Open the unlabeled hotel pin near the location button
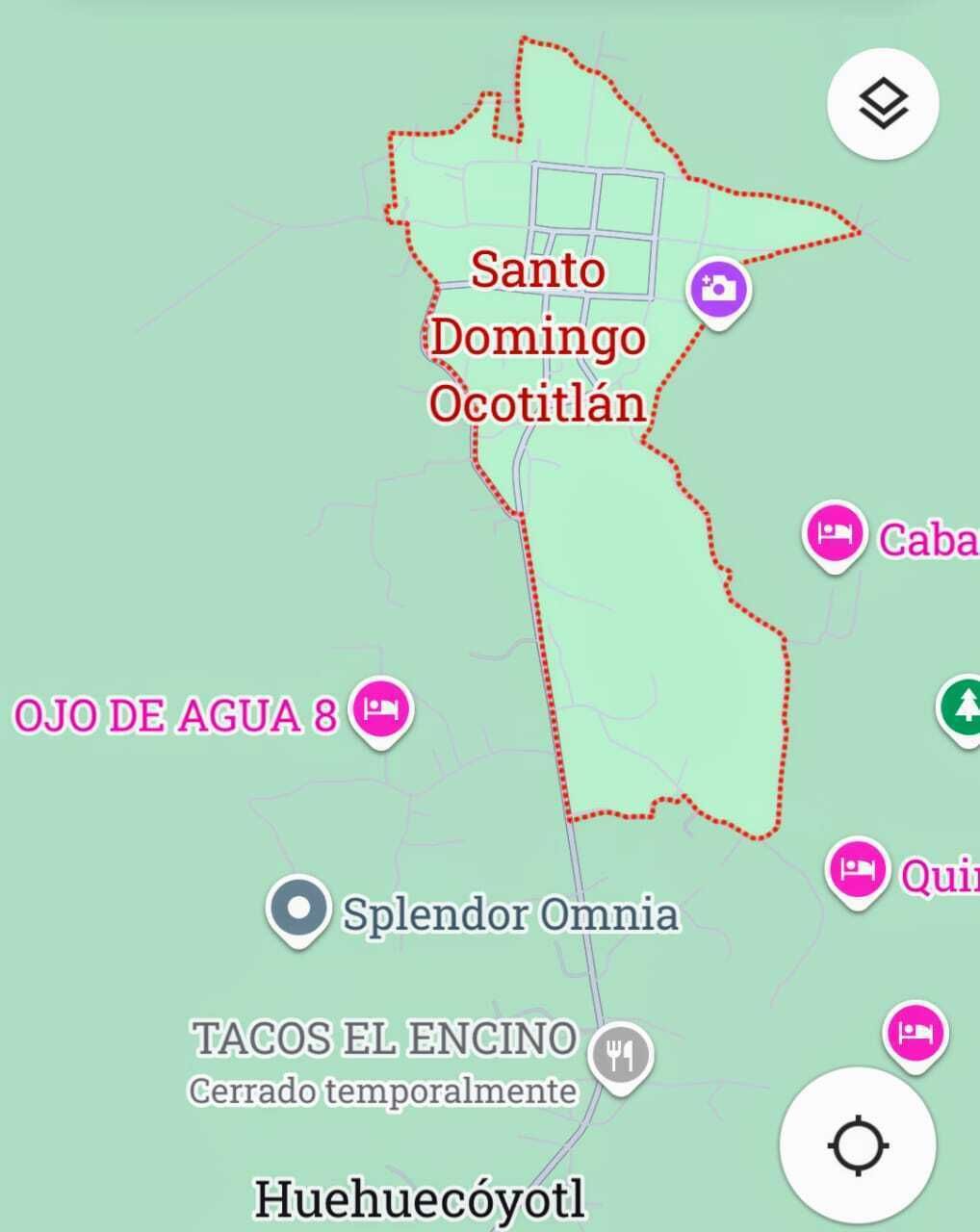Viewport: 980px width, 1232px height. (x=916, y=1033)
